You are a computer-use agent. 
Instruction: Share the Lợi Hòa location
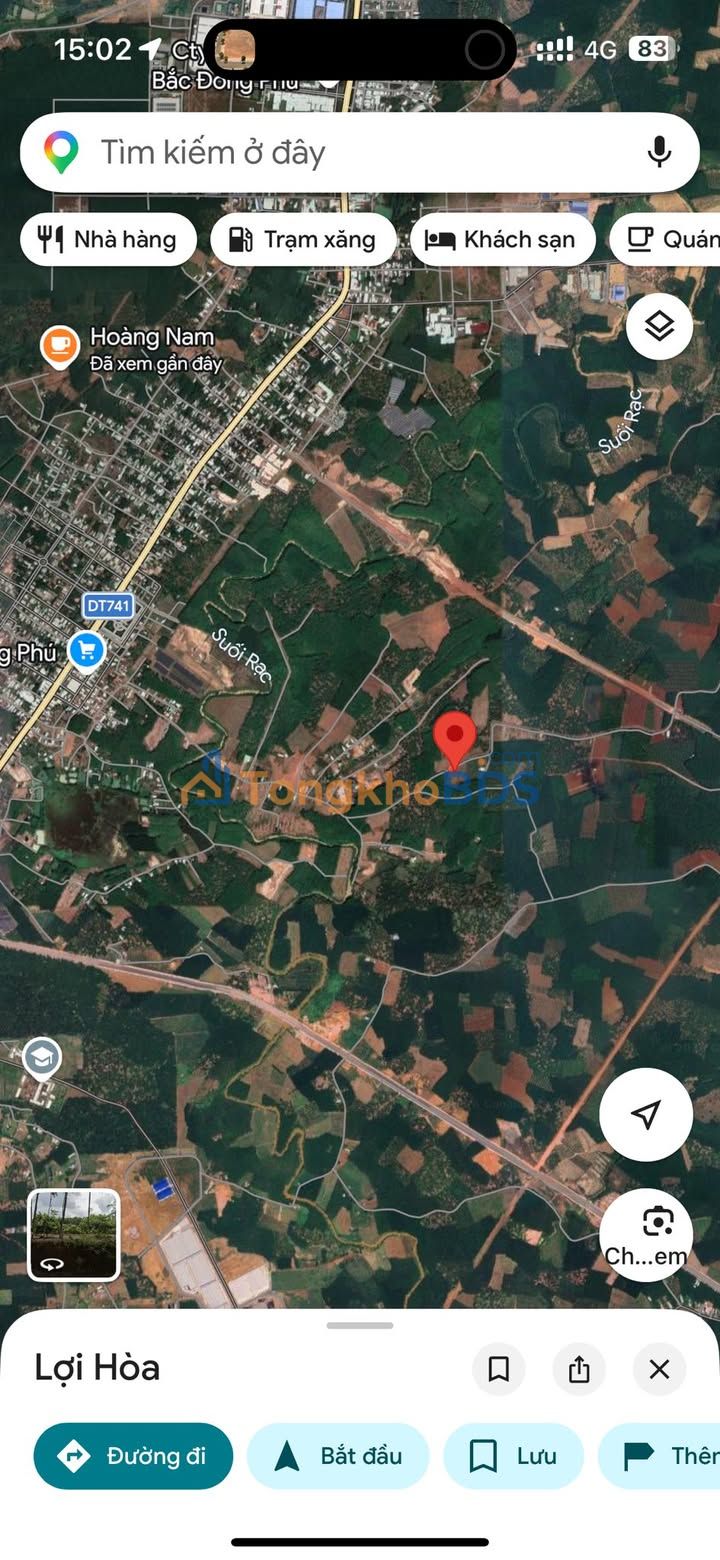point(579,1369)
